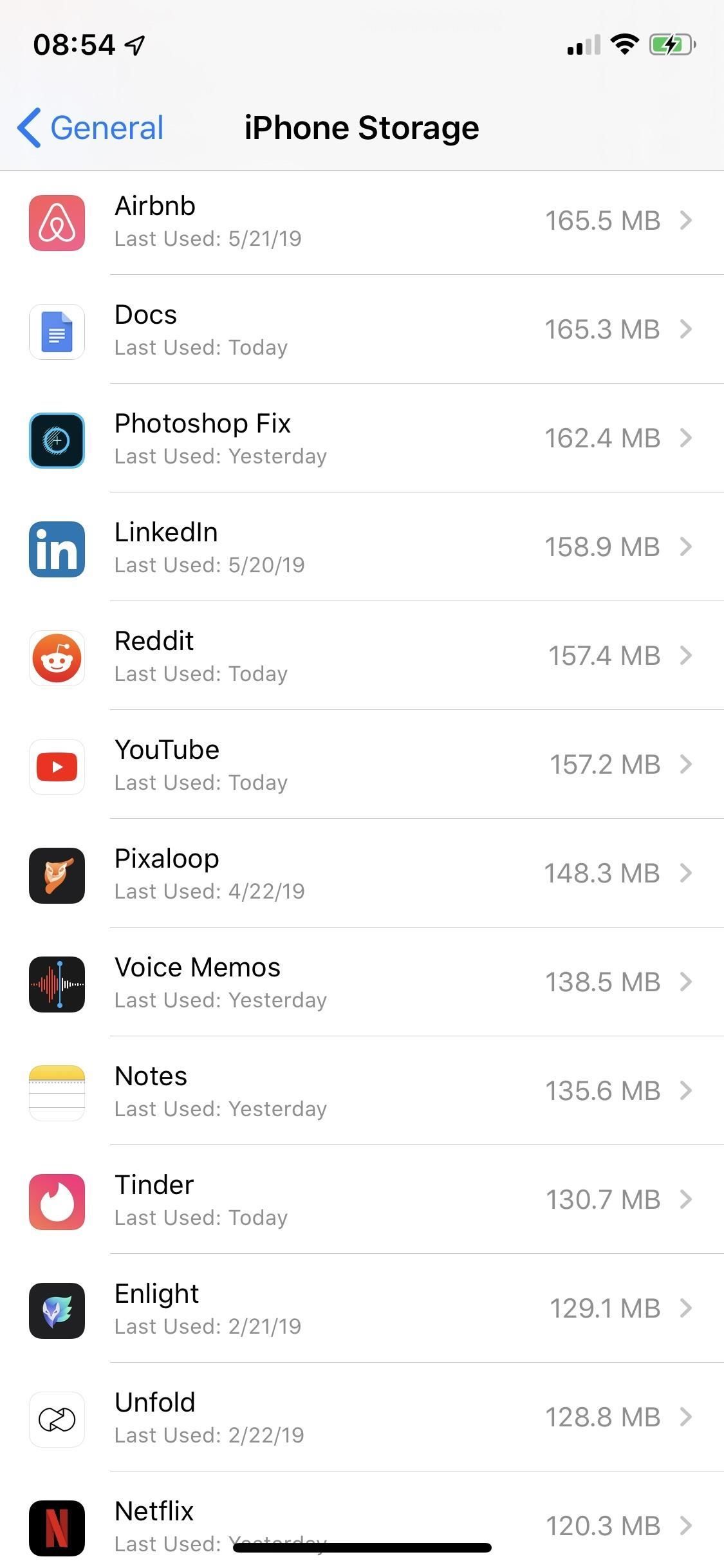Select the Photoshop Fix icon
Image resolution: width=724 pixels, height=1568 pixels.
pyautogui.click(x=57, y=441)
